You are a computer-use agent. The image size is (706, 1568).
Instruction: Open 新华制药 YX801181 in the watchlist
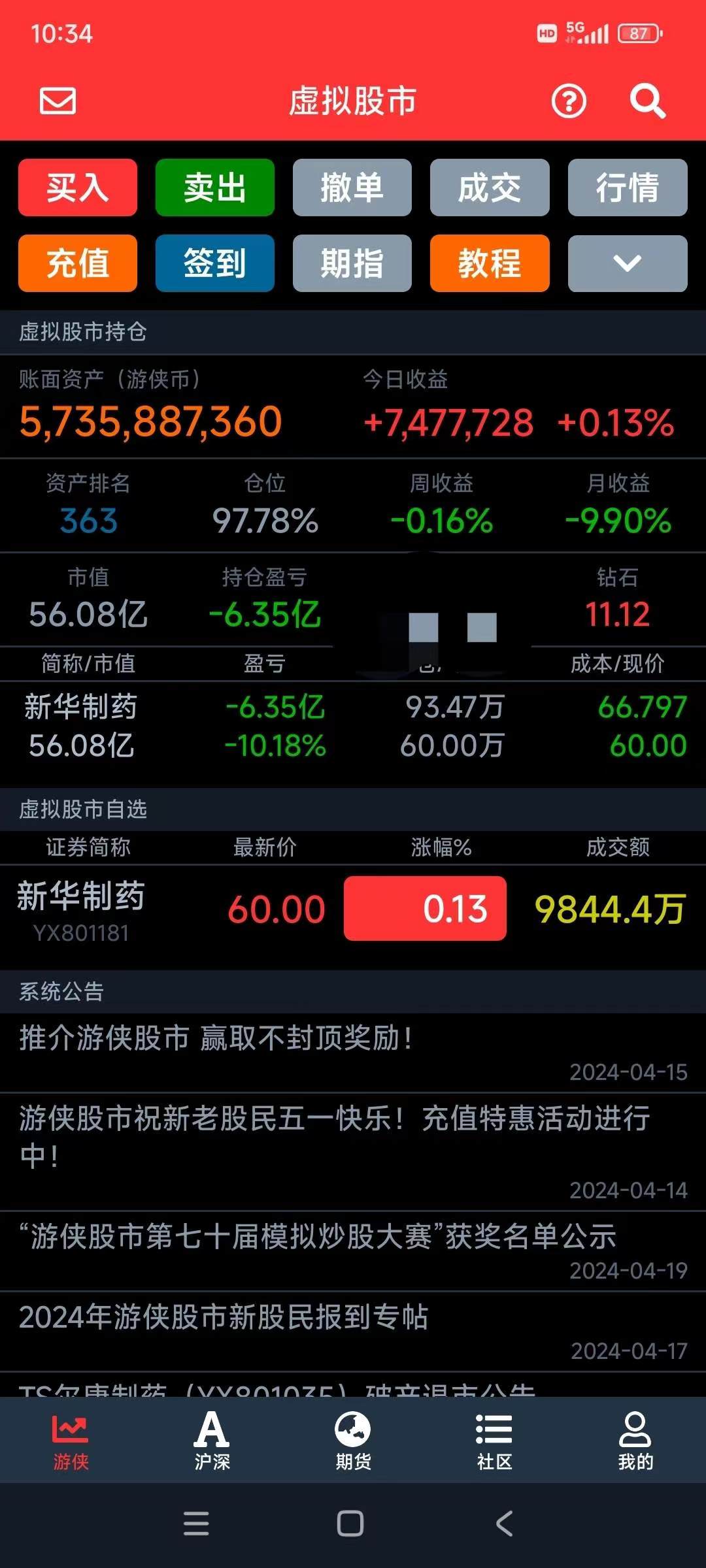click(x=353, y=909)
